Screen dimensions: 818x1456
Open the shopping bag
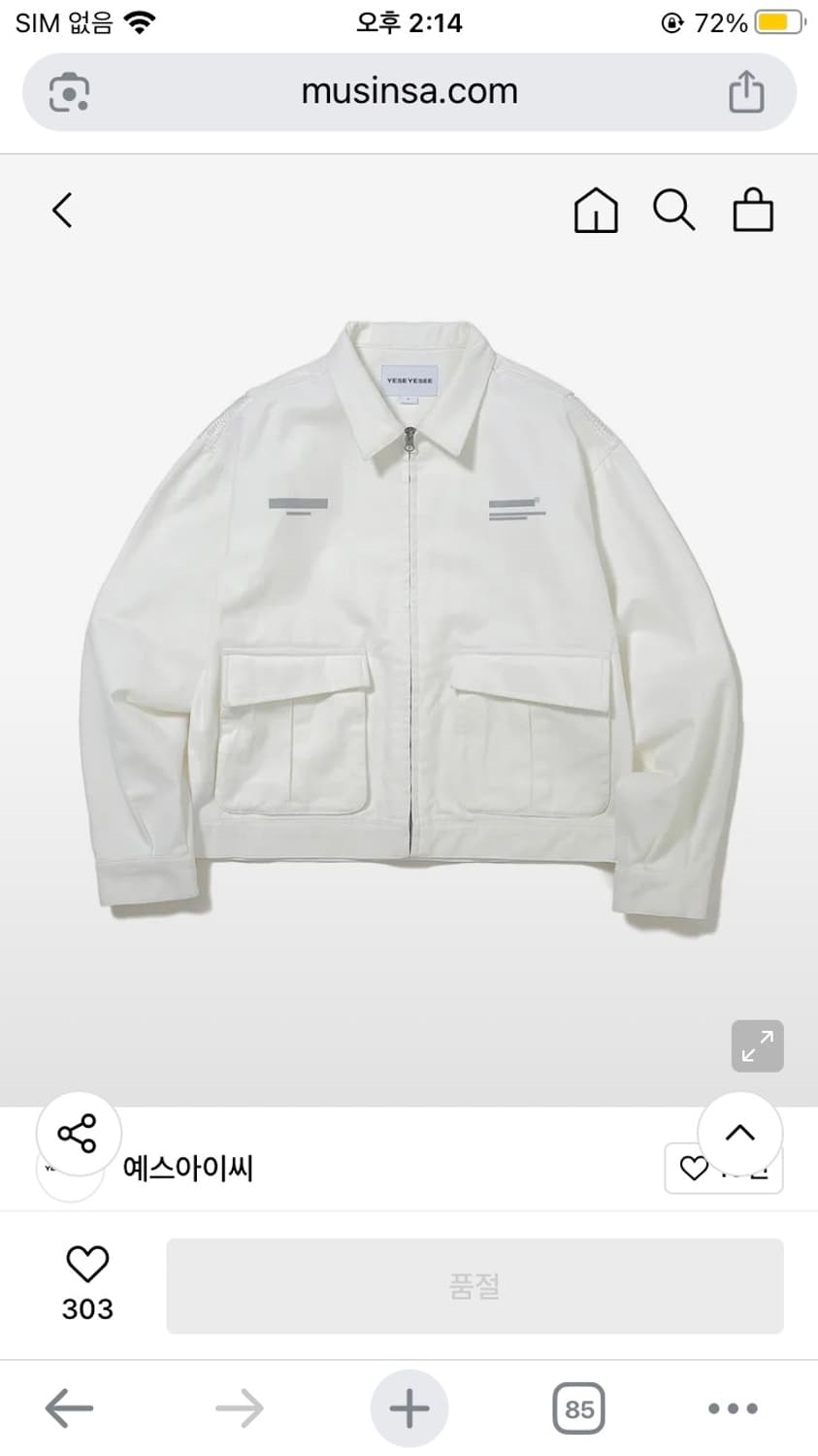click(753, 210)
